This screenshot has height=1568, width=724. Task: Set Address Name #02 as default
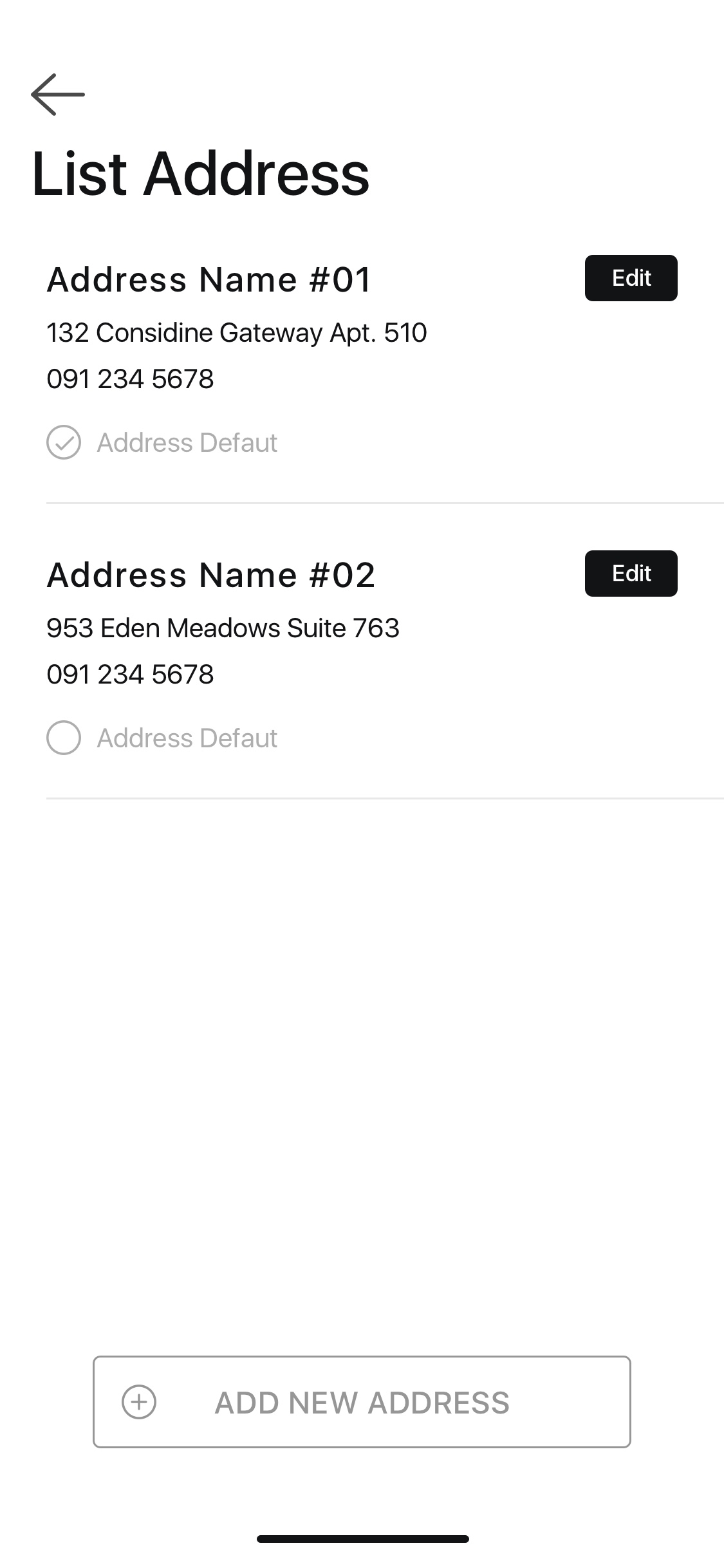click(64, 738)
